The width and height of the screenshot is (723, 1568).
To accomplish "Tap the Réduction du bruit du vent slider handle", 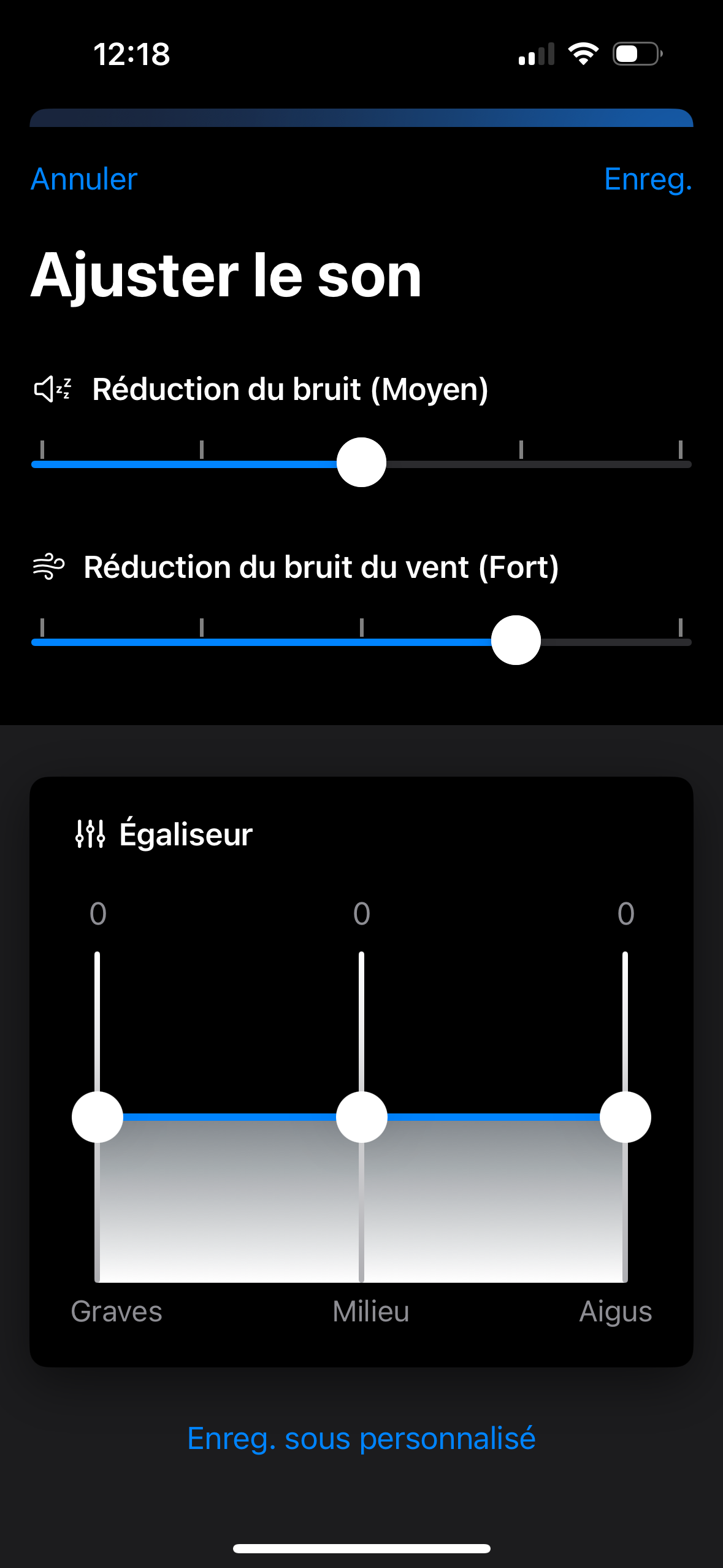I will click(516, 640).
